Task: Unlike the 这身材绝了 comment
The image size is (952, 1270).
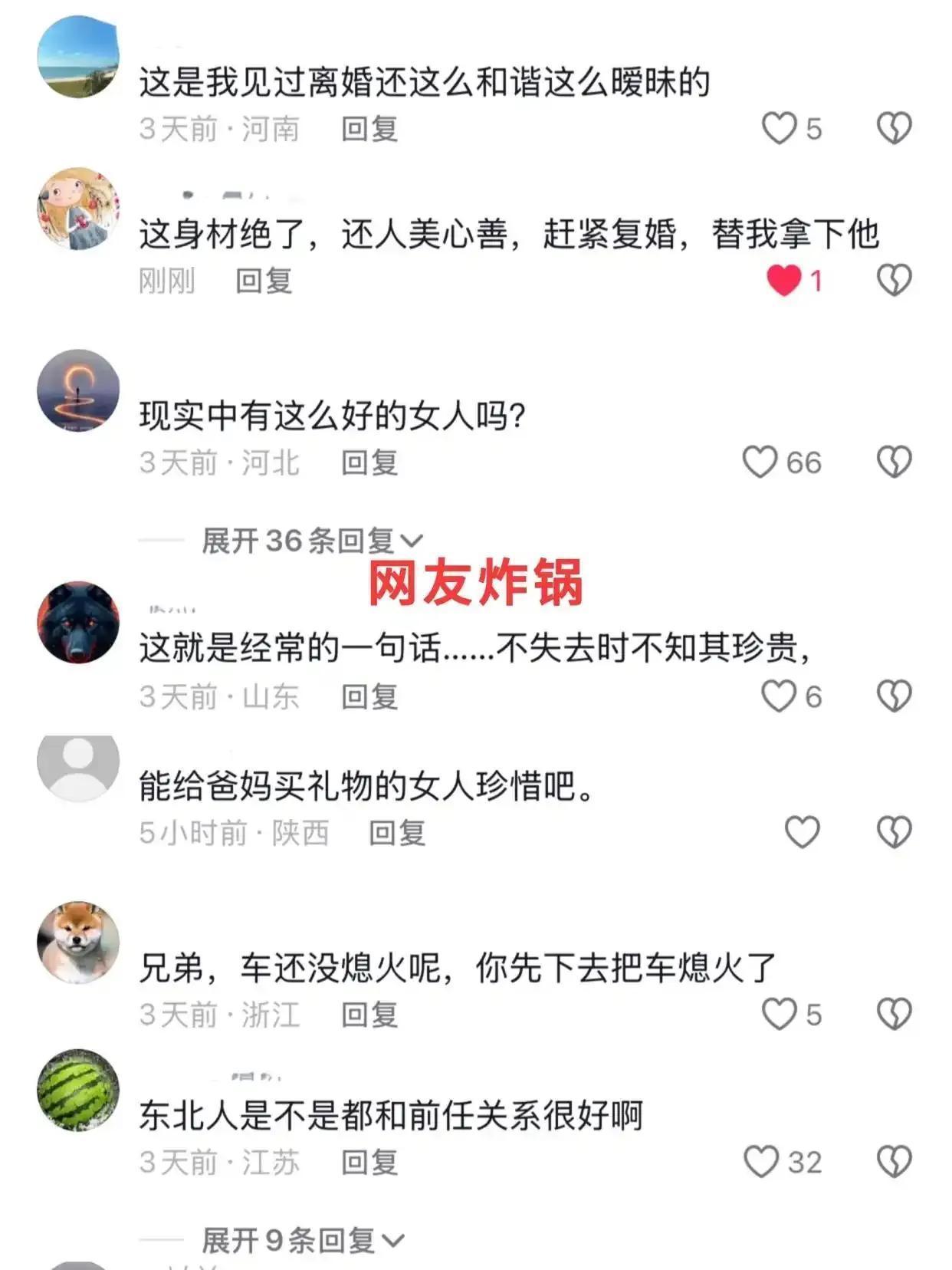Action: (783, 280)
